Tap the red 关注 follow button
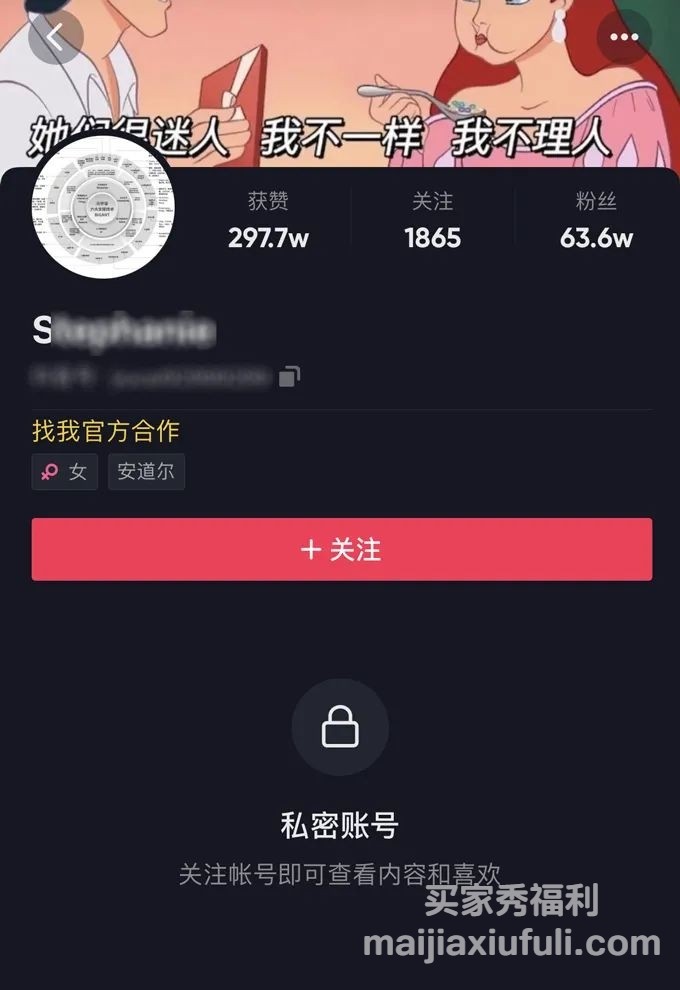This screenshot has height=990, width=680. (x=341, y=549)
